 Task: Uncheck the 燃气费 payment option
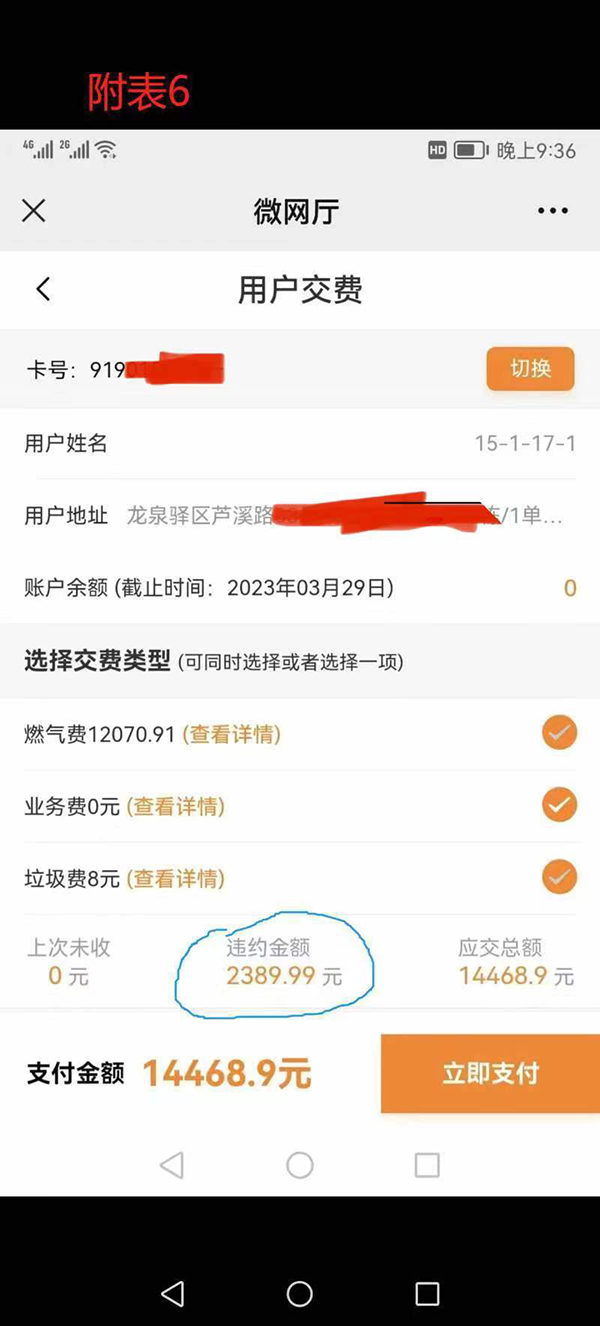click(x=559, y=734)
